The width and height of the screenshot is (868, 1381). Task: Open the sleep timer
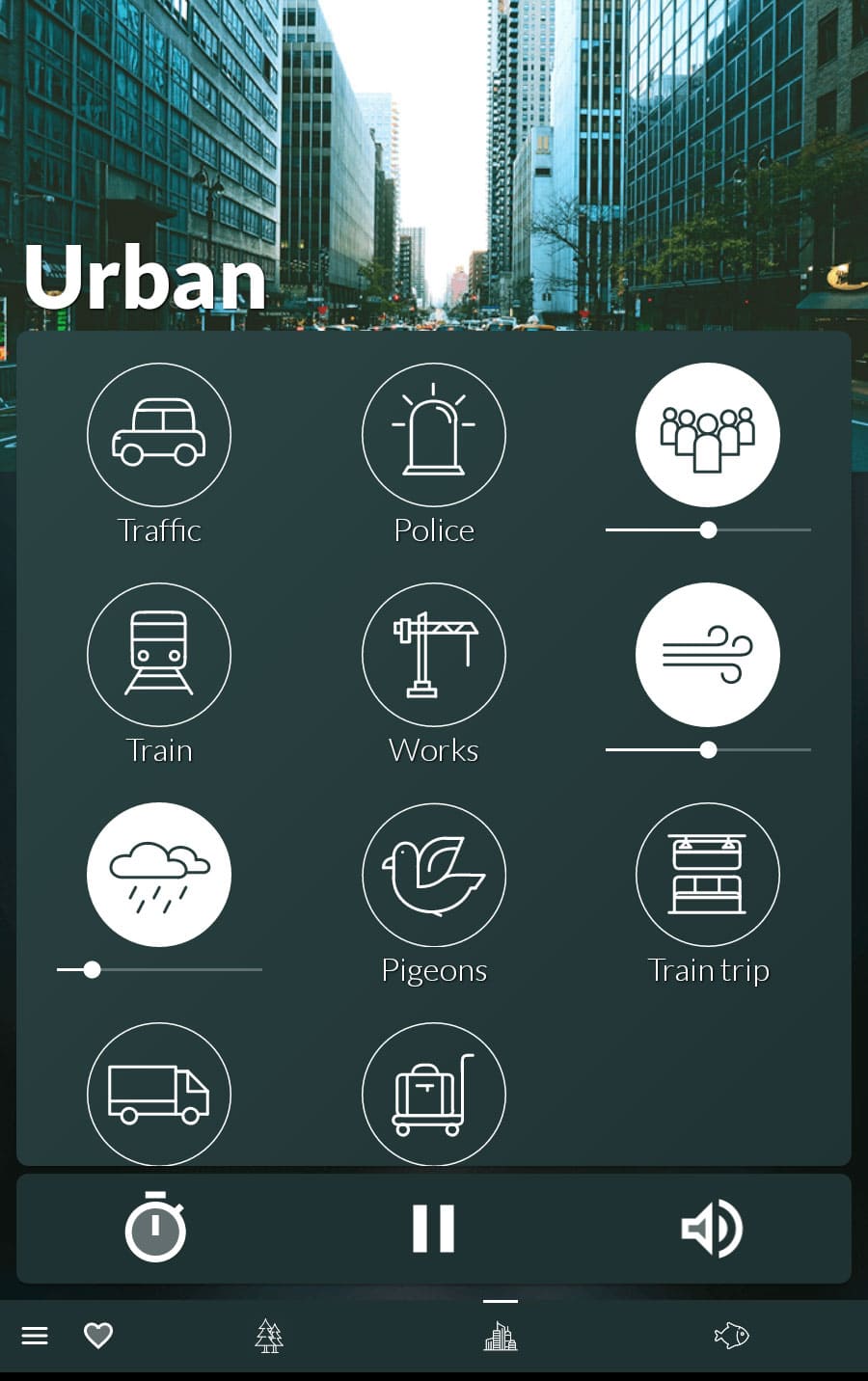click(155, 1229)
